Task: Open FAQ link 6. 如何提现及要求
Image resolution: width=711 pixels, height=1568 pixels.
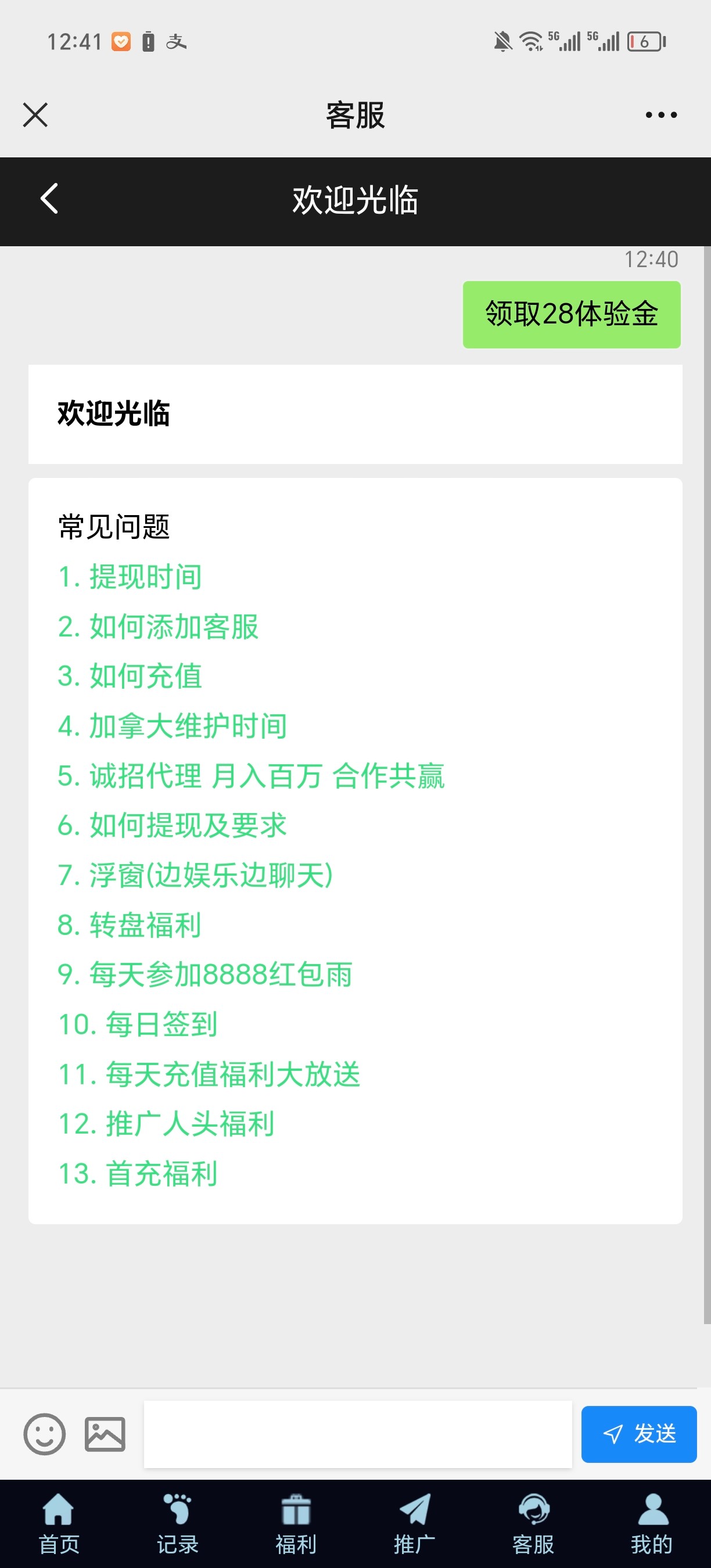Action: click(173, 825)
